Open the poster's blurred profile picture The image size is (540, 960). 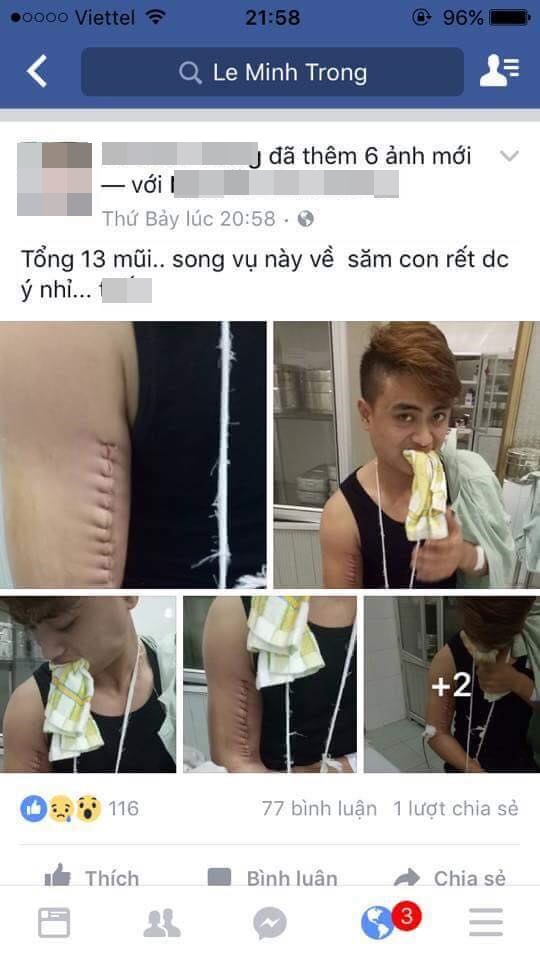[x=54, y=179]
